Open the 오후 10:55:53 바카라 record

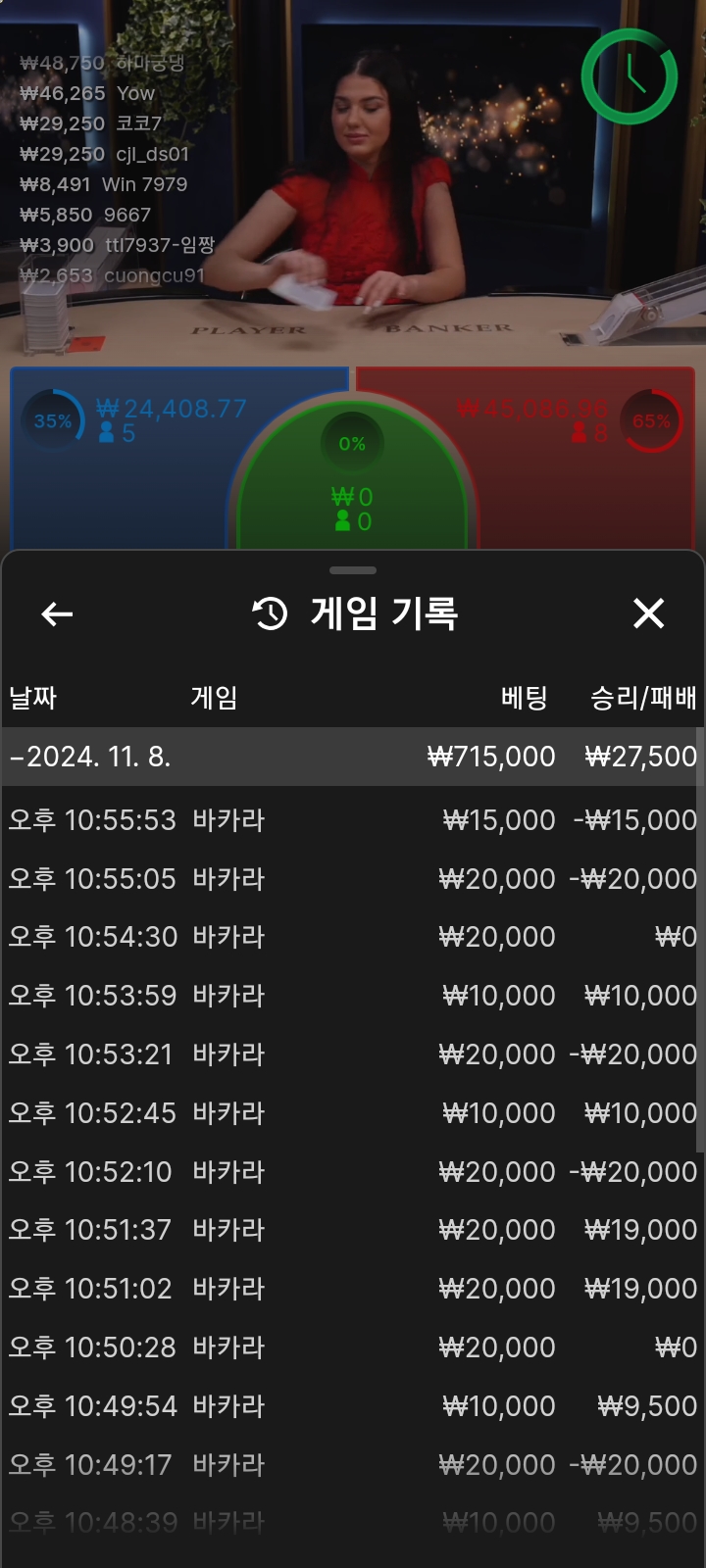pos(351,820)
